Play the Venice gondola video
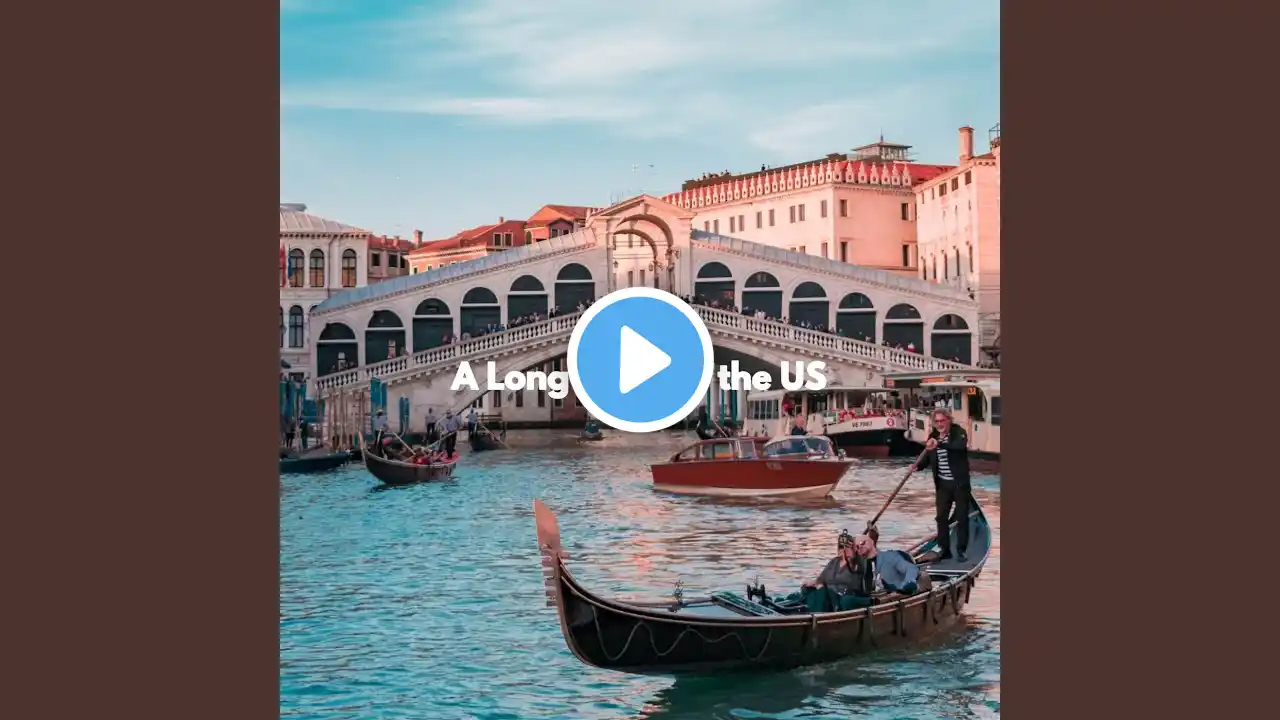This screenshot has width=1280, height=720. tap(640, 360)
